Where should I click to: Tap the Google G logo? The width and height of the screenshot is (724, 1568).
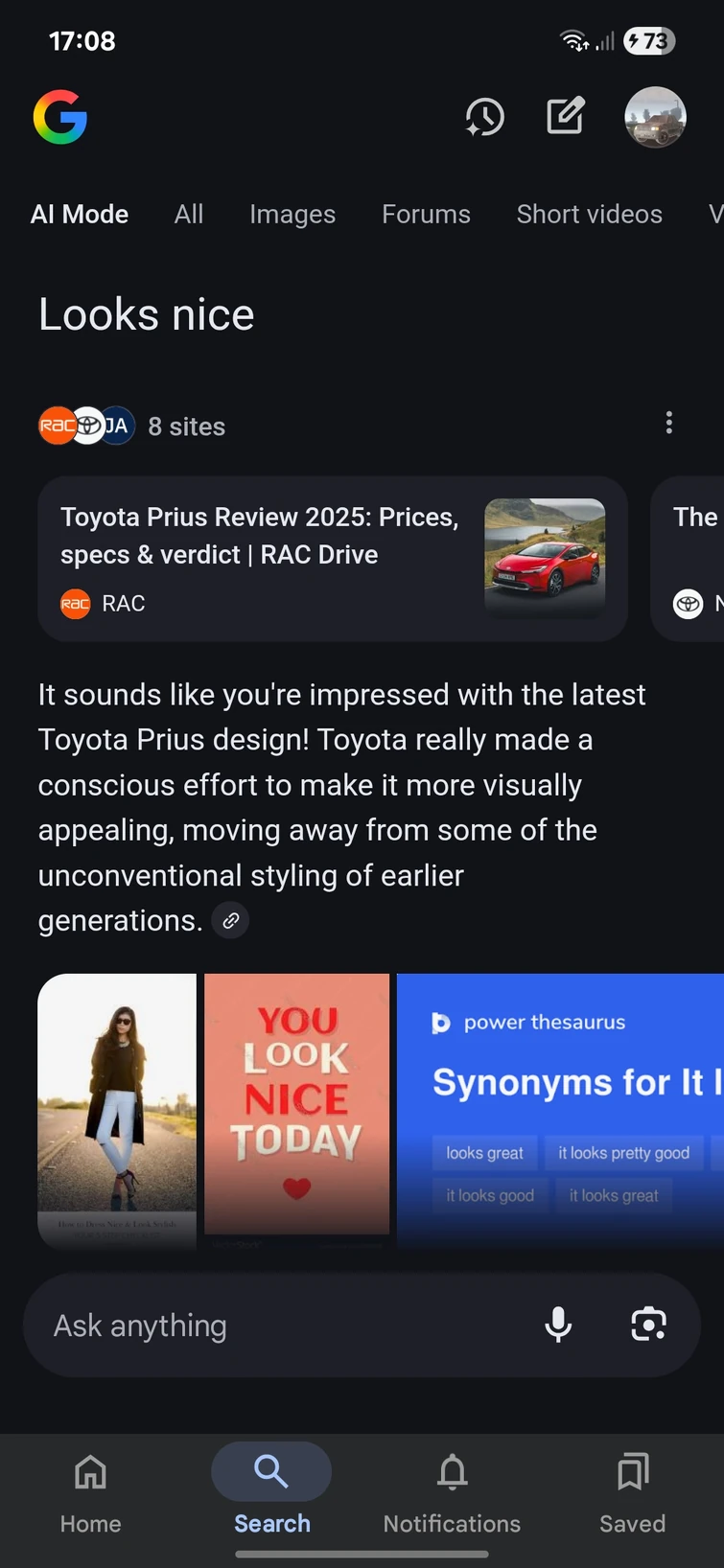pyautogui.click(x=60, y=117)
